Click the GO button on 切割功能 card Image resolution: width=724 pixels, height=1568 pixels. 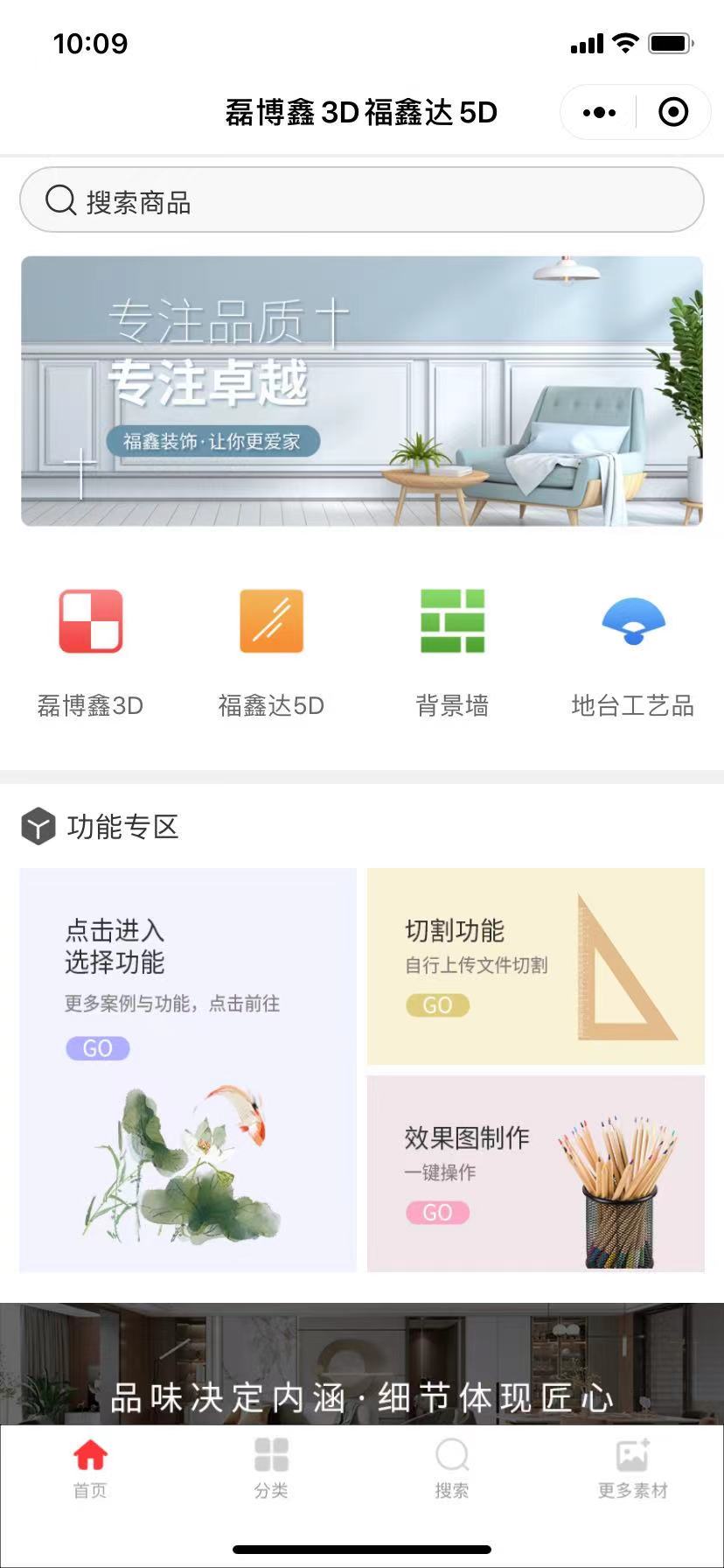[x=438, y=1004]
